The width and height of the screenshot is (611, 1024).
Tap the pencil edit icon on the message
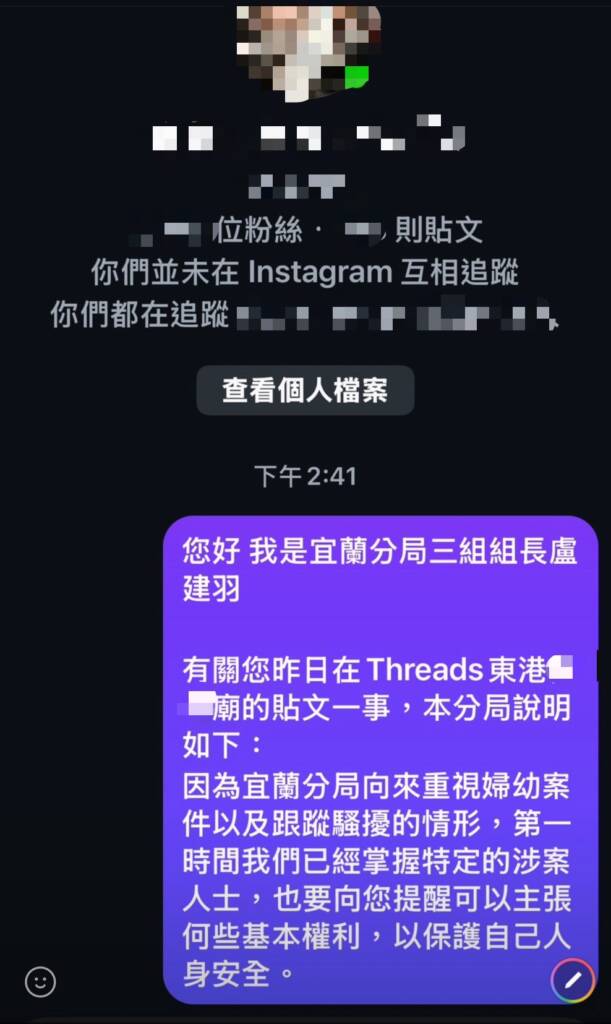[x=573, y=981]
